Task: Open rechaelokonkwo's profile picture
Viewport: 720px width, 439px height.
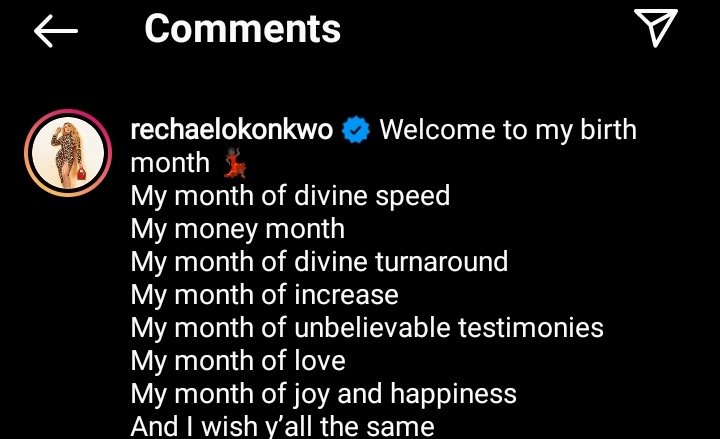Action: 67,153
